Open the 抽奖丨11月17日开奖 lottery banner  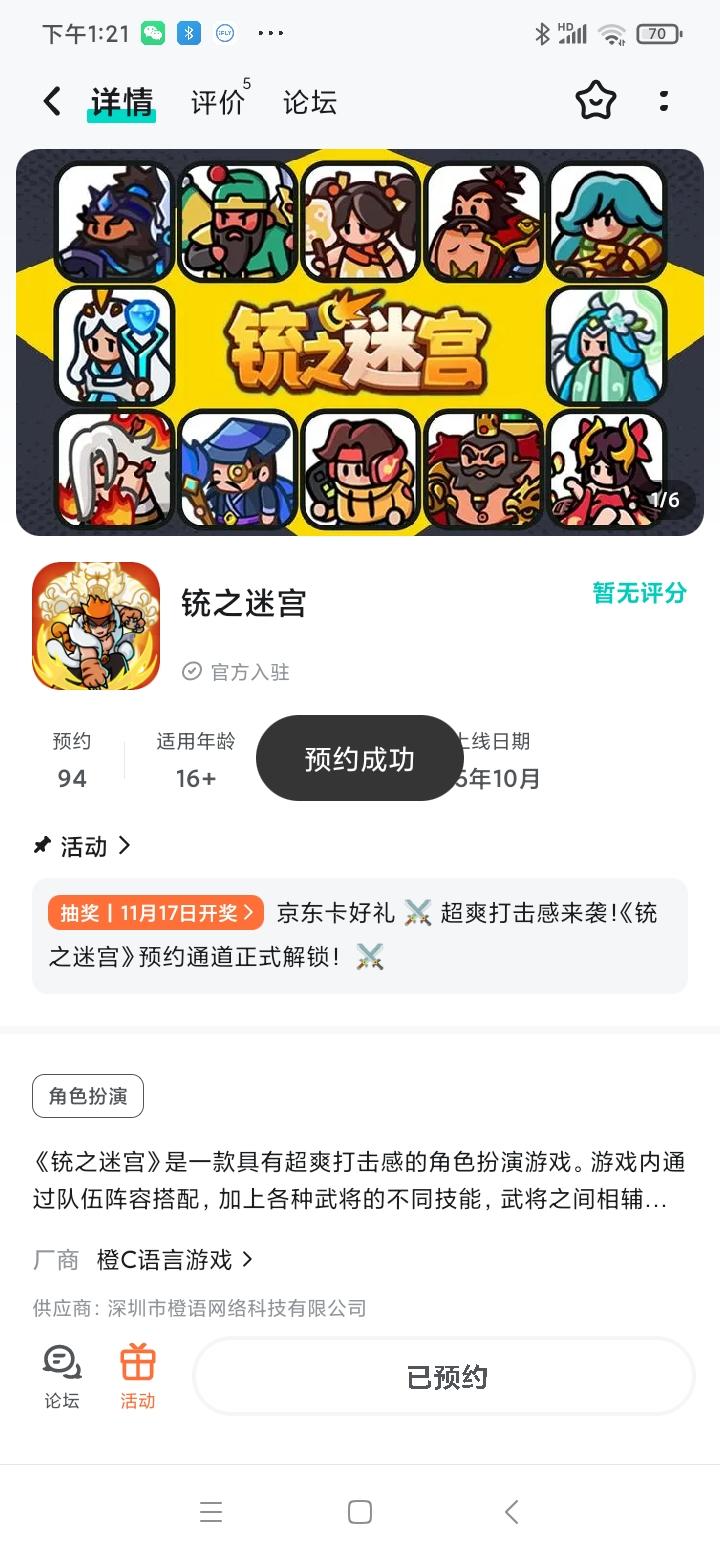click(x=155, y=912)
